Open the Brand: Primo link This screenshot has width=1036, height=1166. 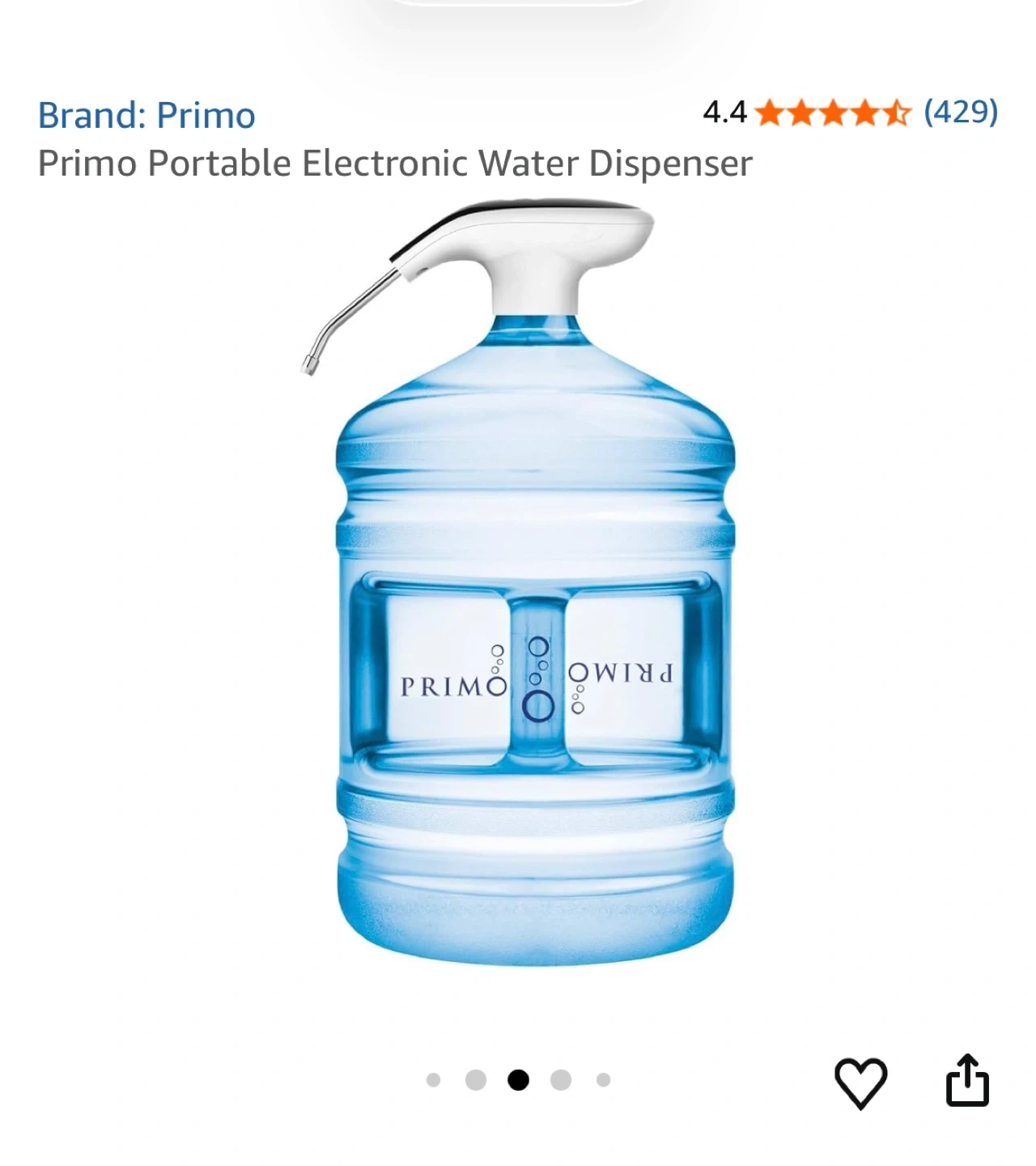pos(146,115)
